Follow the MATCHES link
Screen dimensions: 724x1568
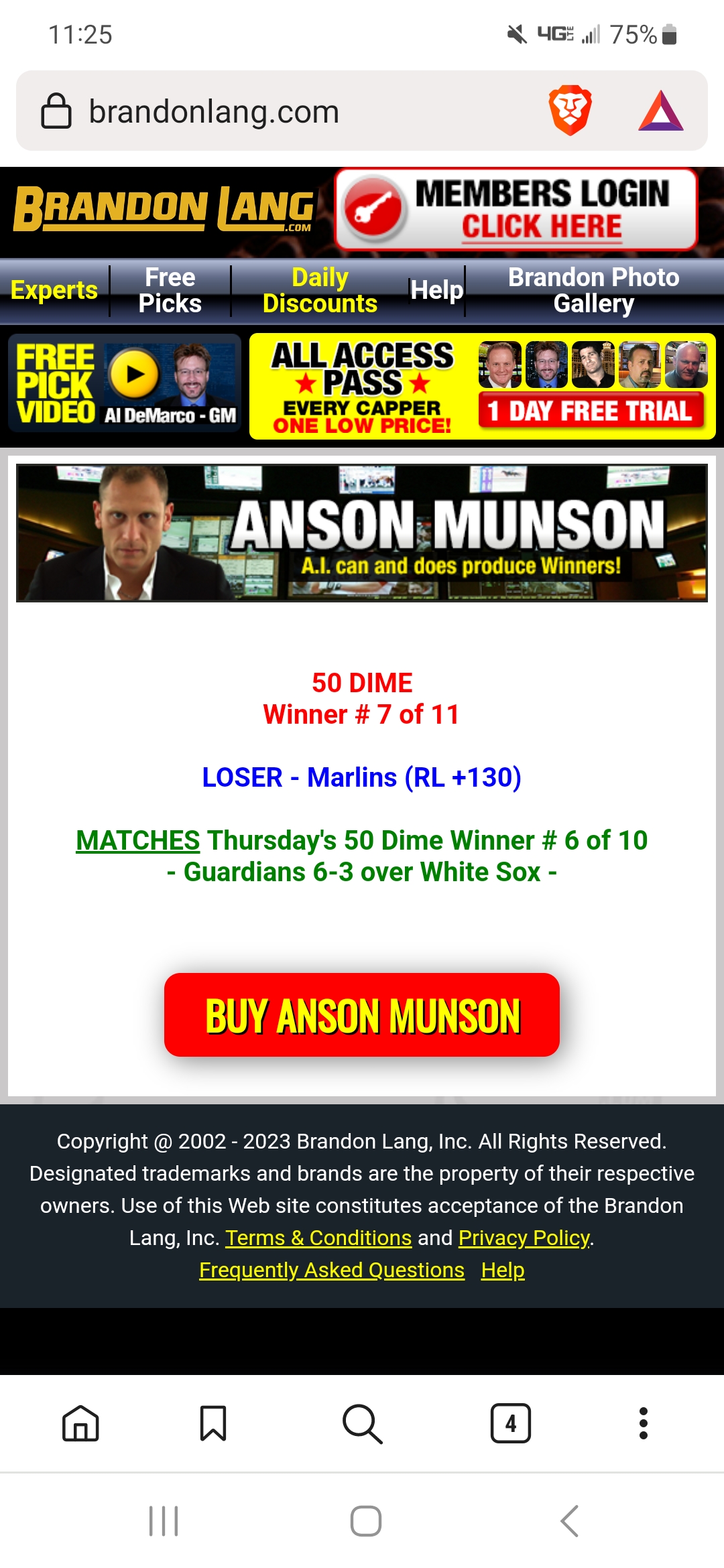click(137, 840)
